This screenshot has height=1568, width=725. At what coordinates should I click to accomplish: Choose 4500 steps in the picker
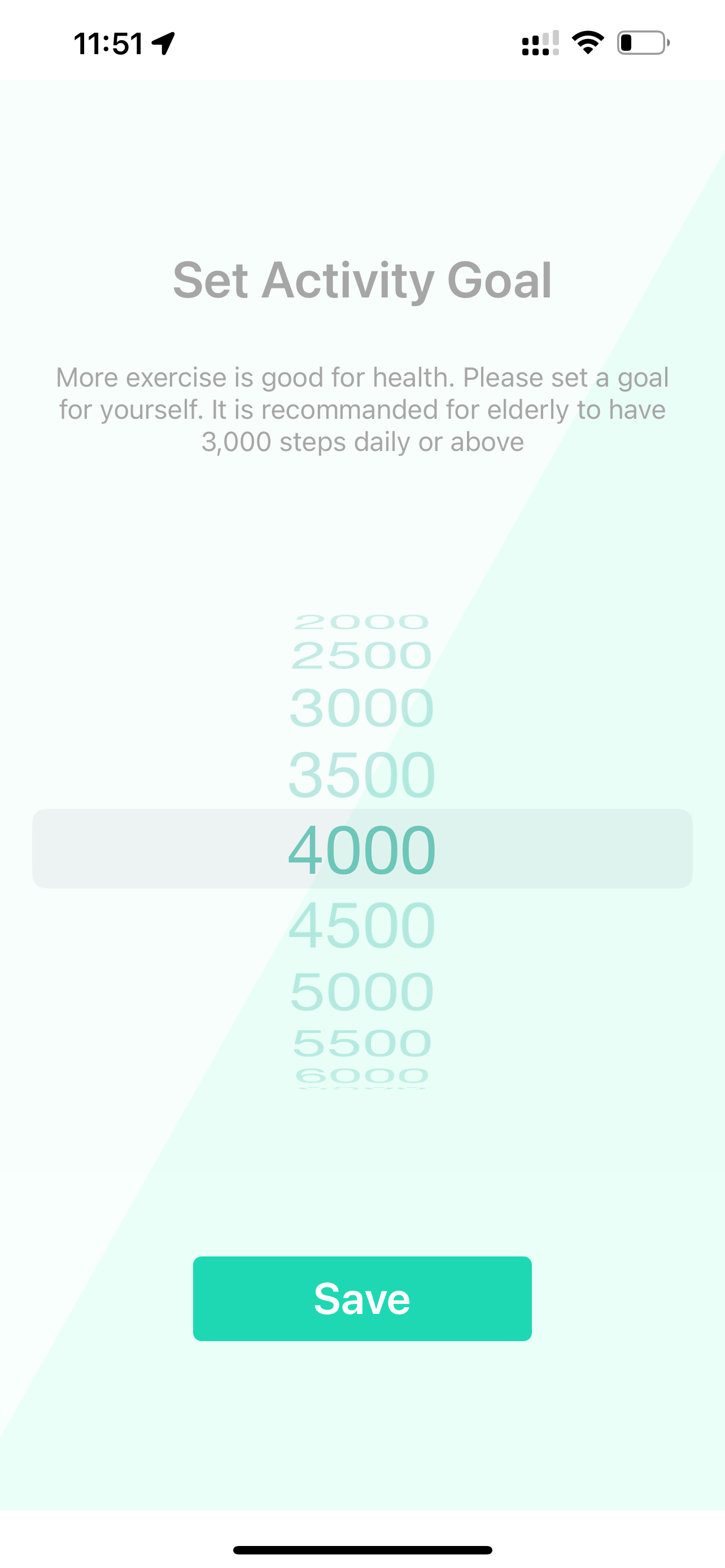[x=362, y=925]
